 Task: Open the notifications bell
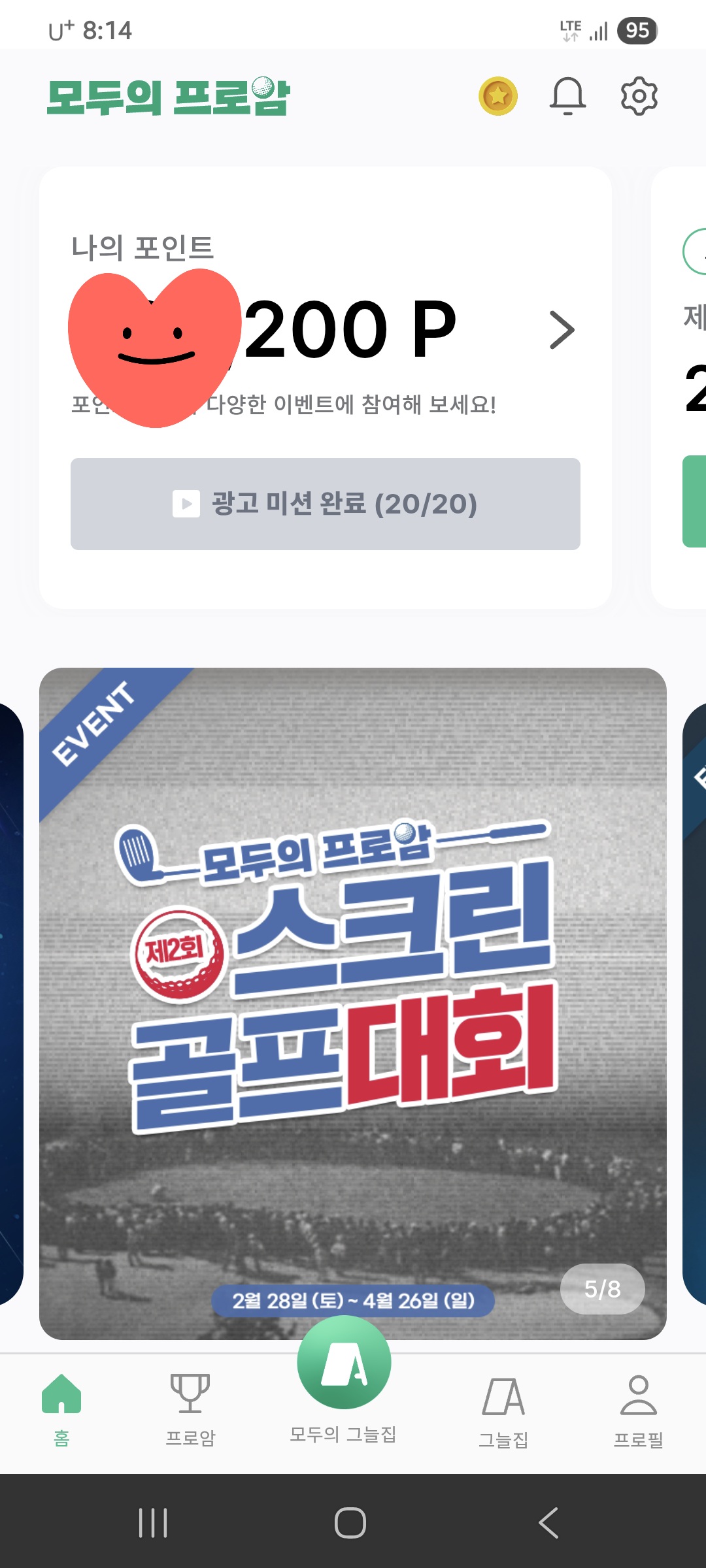pos(567,97)
